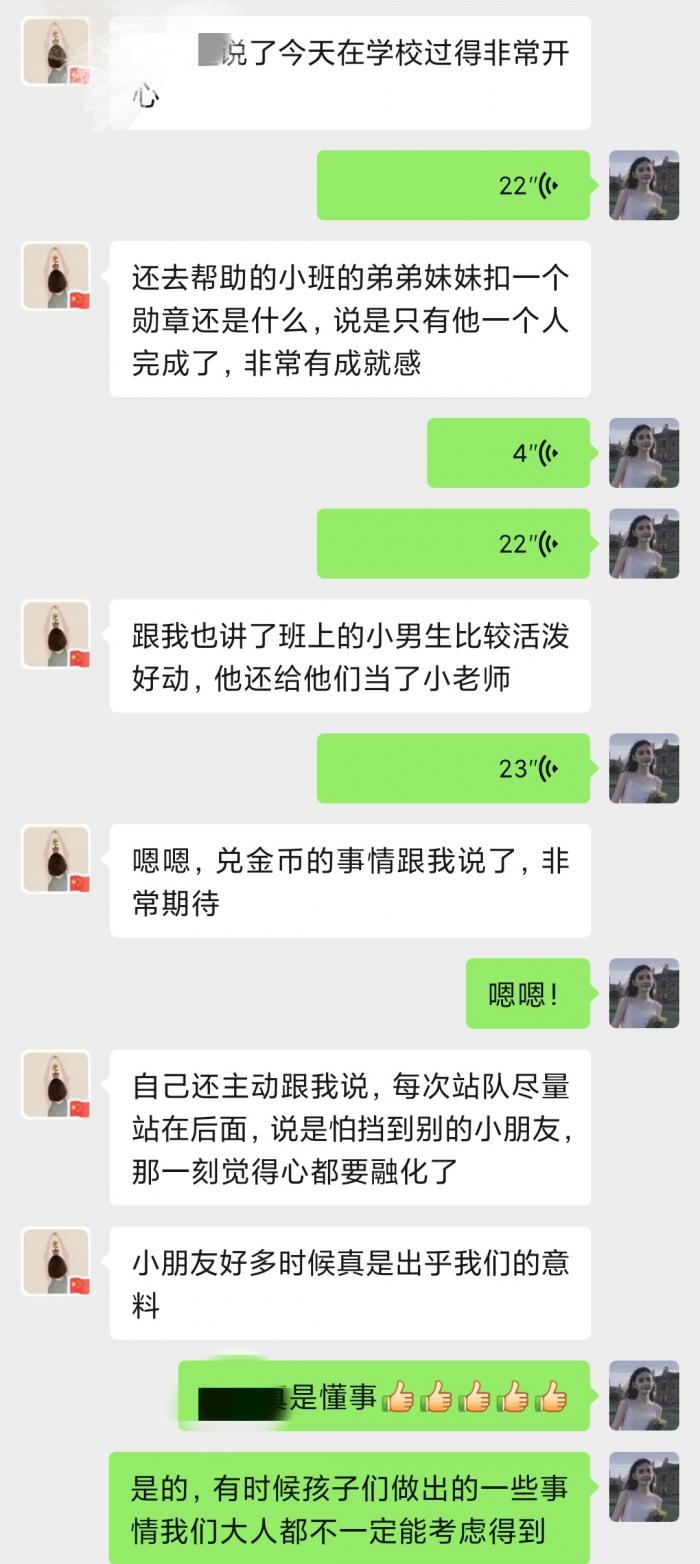700x1564 pixels.
Task: Open sender's avatar beside '每次站队尽量站在后面' message
Action: pos(56,1084)
